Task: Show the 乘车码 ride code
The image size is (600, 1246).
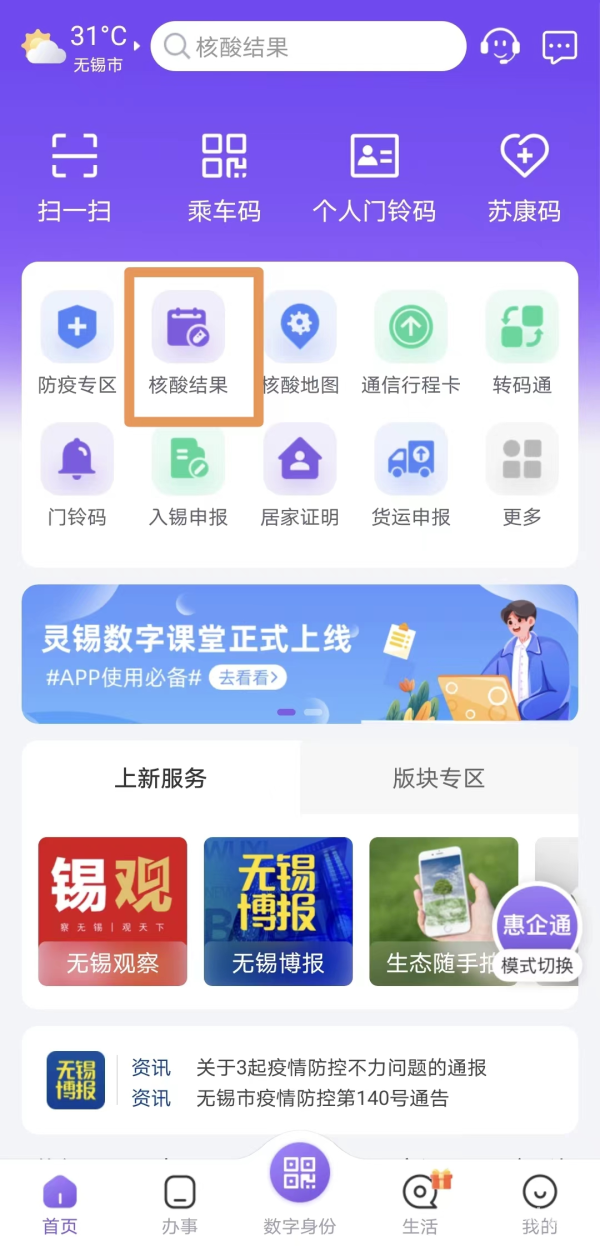Action: (x=224, y=177)
